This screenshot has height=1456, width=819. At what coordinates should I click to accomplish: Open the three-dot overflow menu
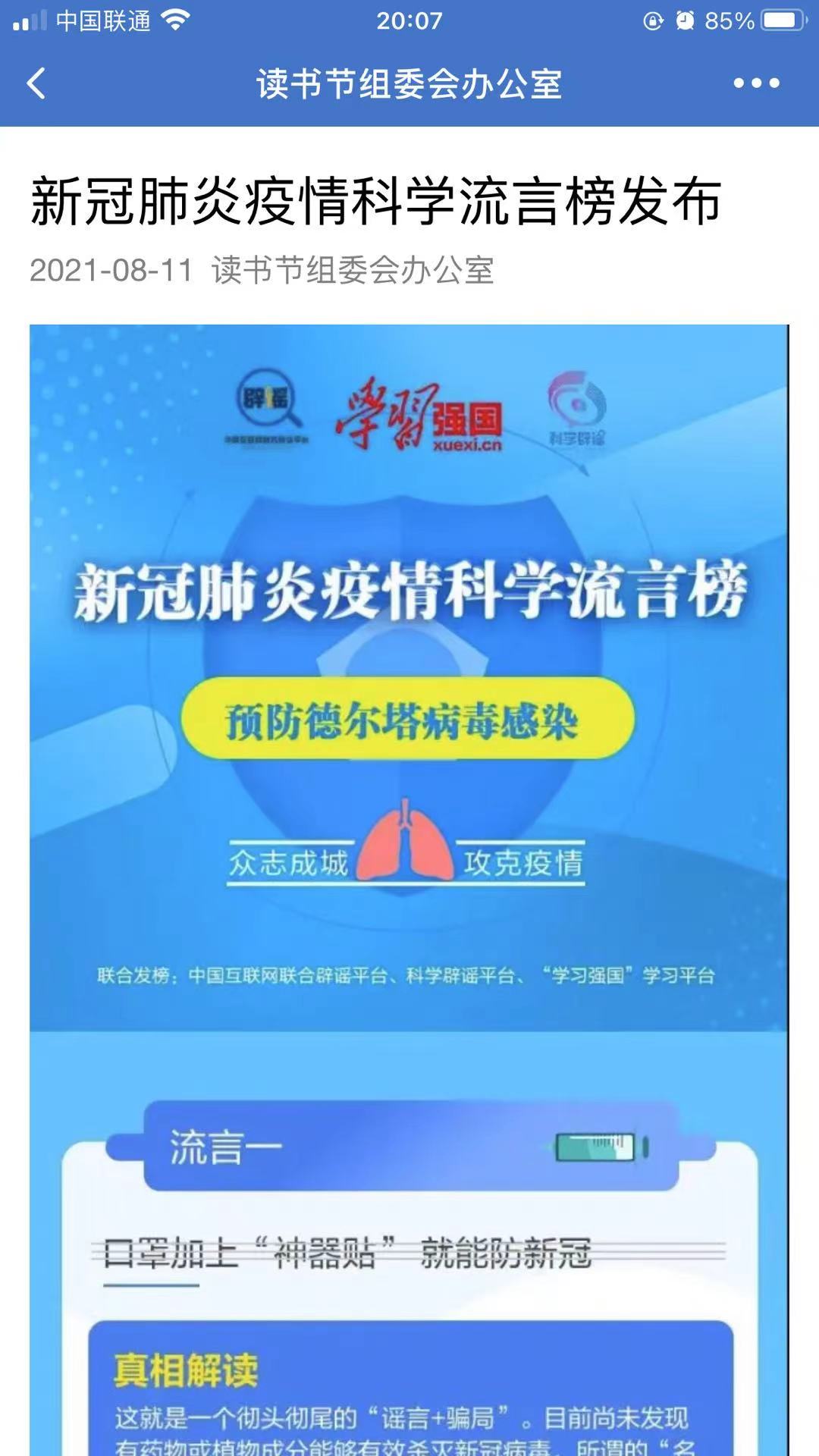point(756,83)
